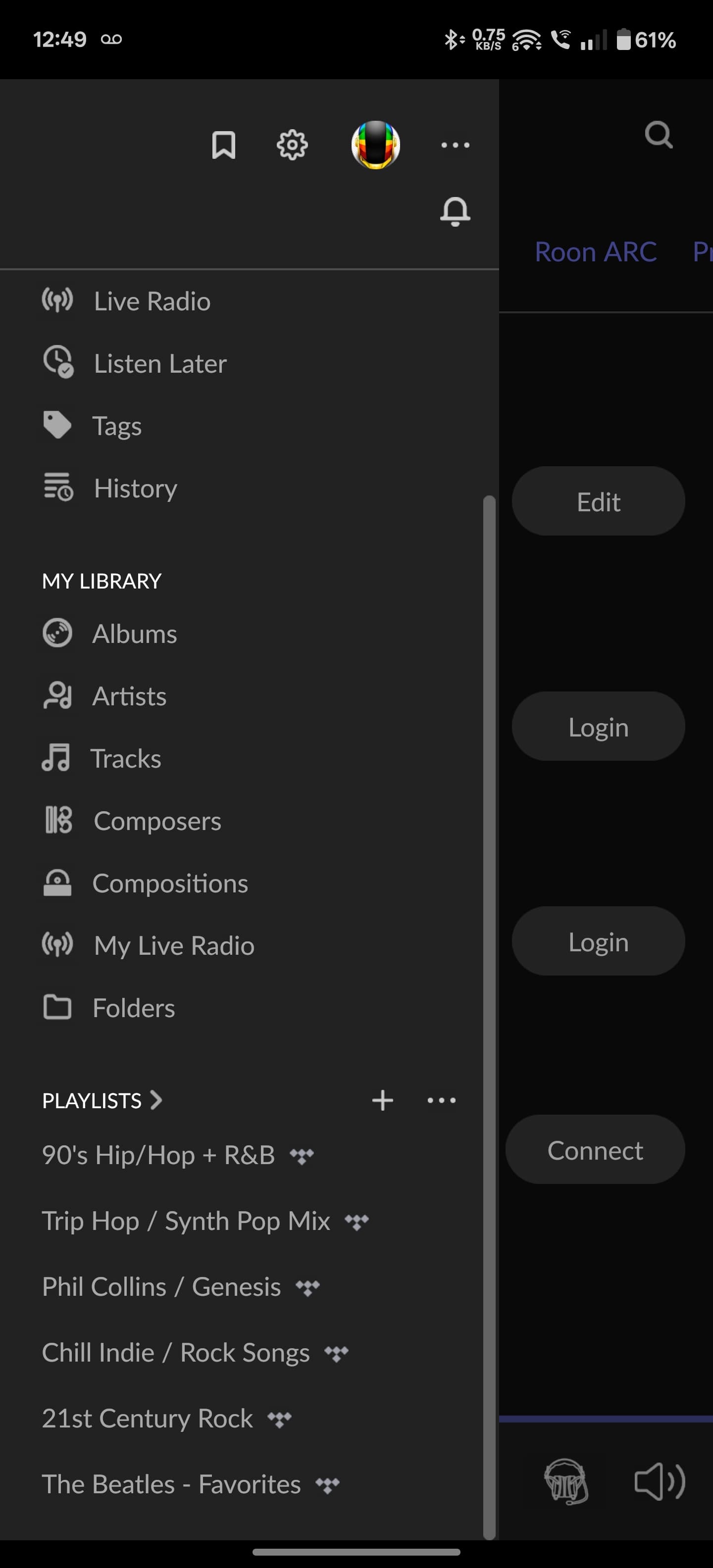Tap the Connect button

[595, 1149]
